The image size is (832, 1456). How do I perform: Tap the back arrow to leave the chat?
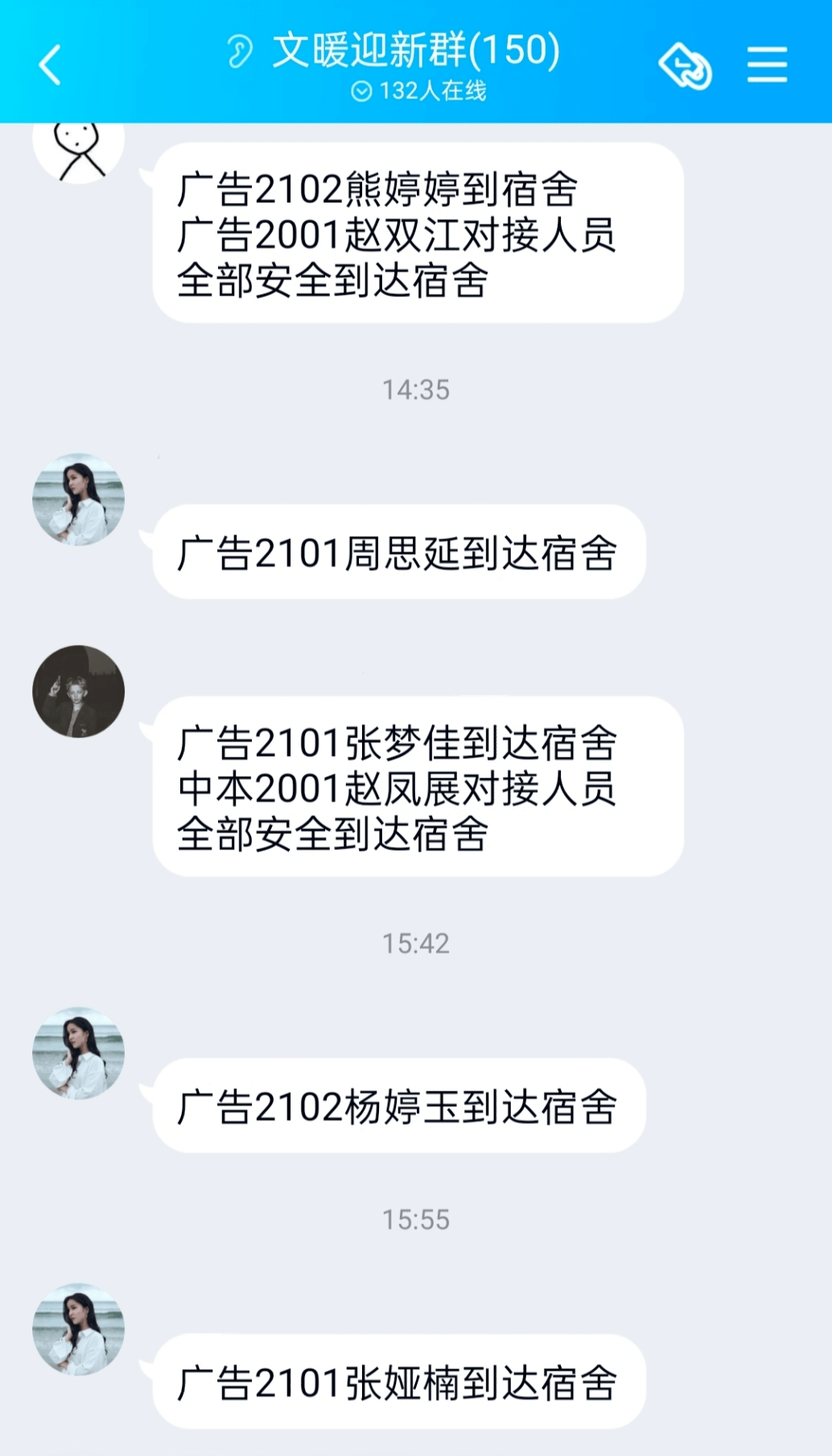[x=50, y=64]
